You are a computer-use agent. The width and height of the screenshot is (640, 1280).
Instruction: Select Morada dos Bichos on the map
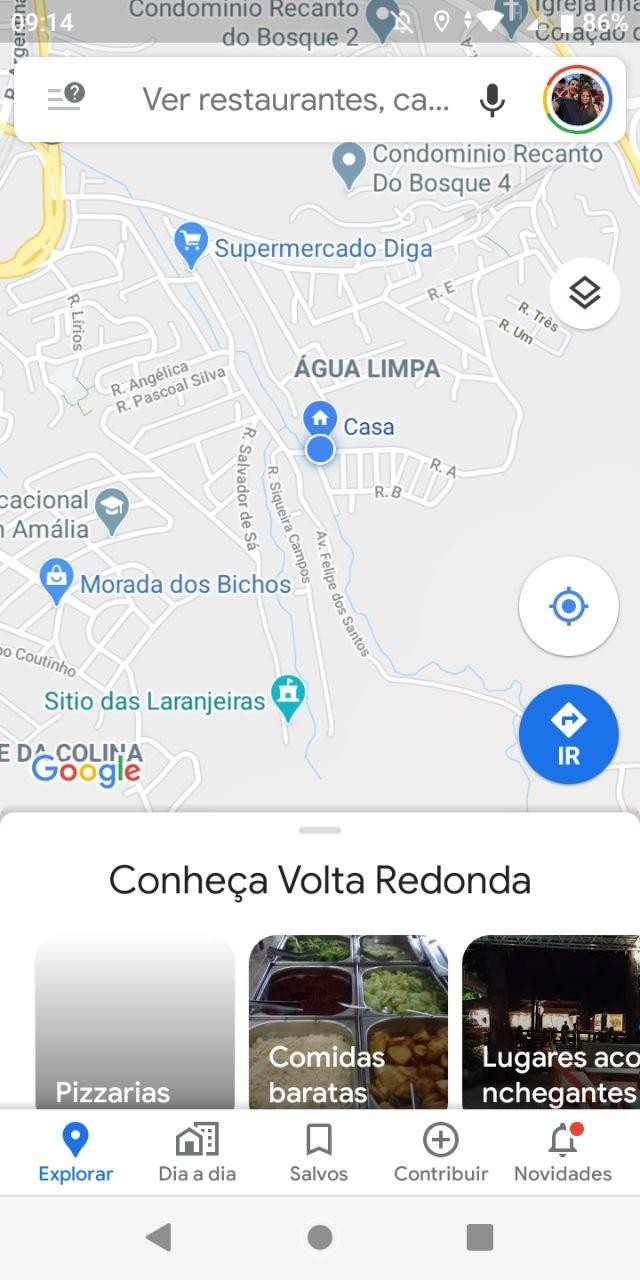coord(166,583)
